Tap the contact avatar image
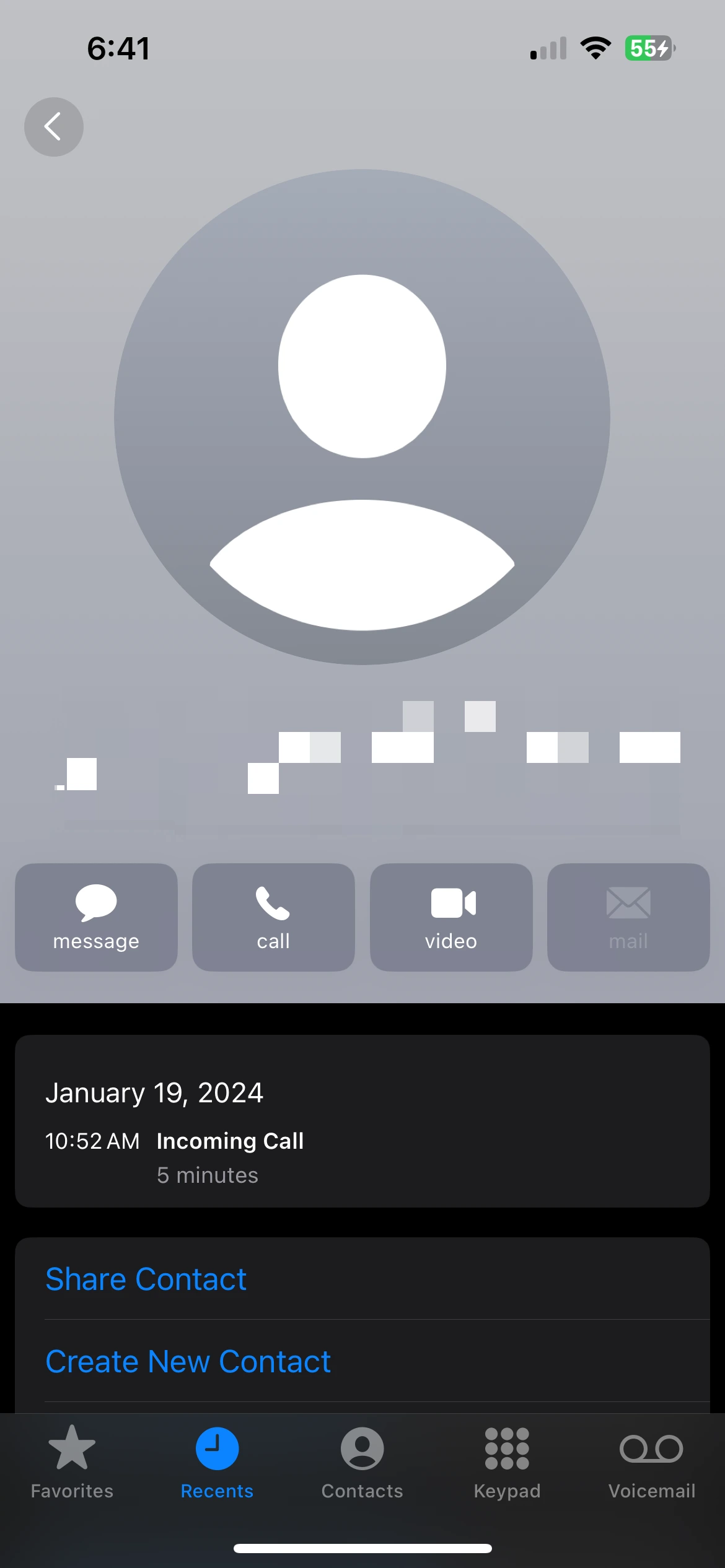Screen dimensions: 725x1568 tap(362, 415)
